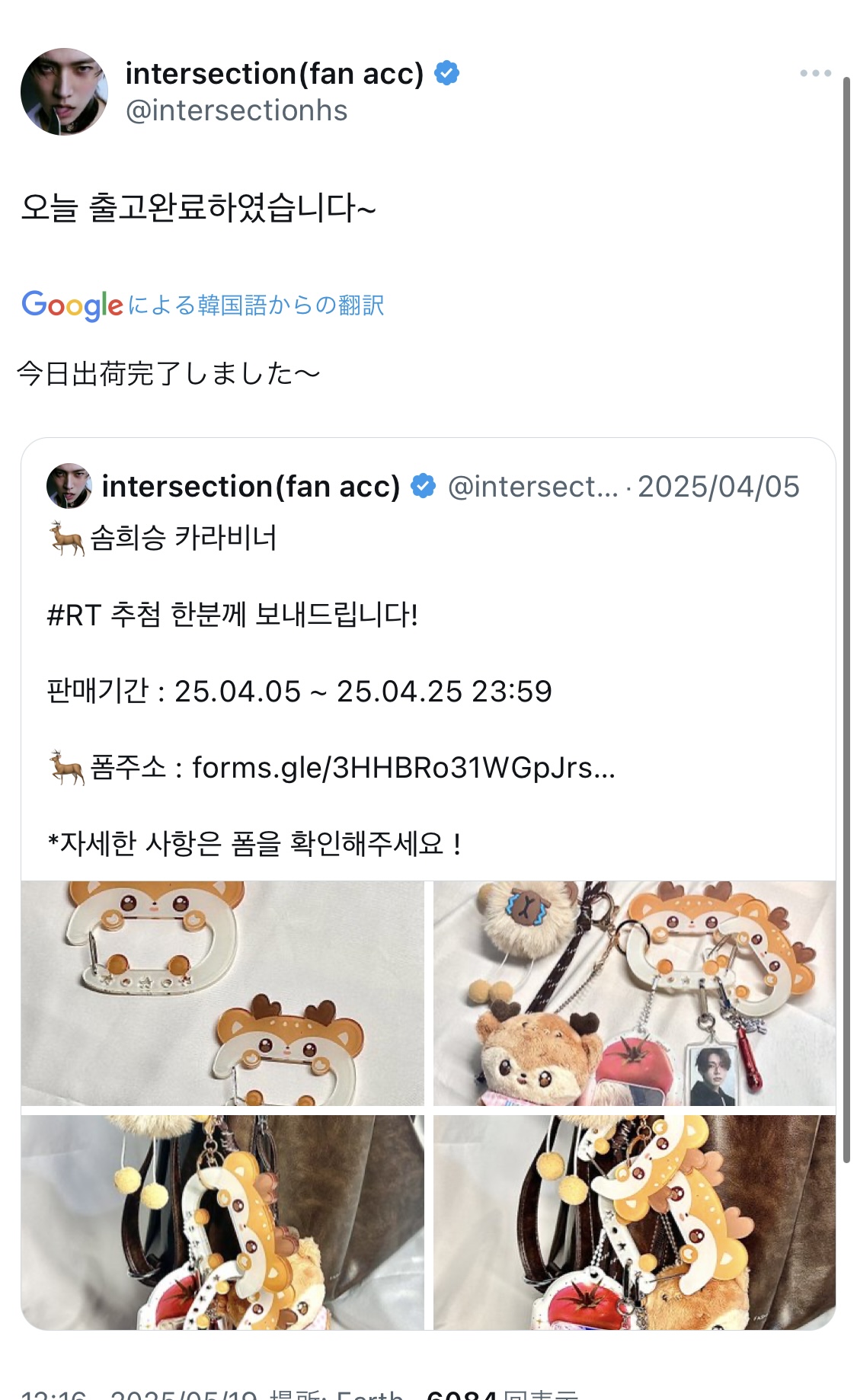Open the @intersectionhs profile handle

[x=236, y=111]
